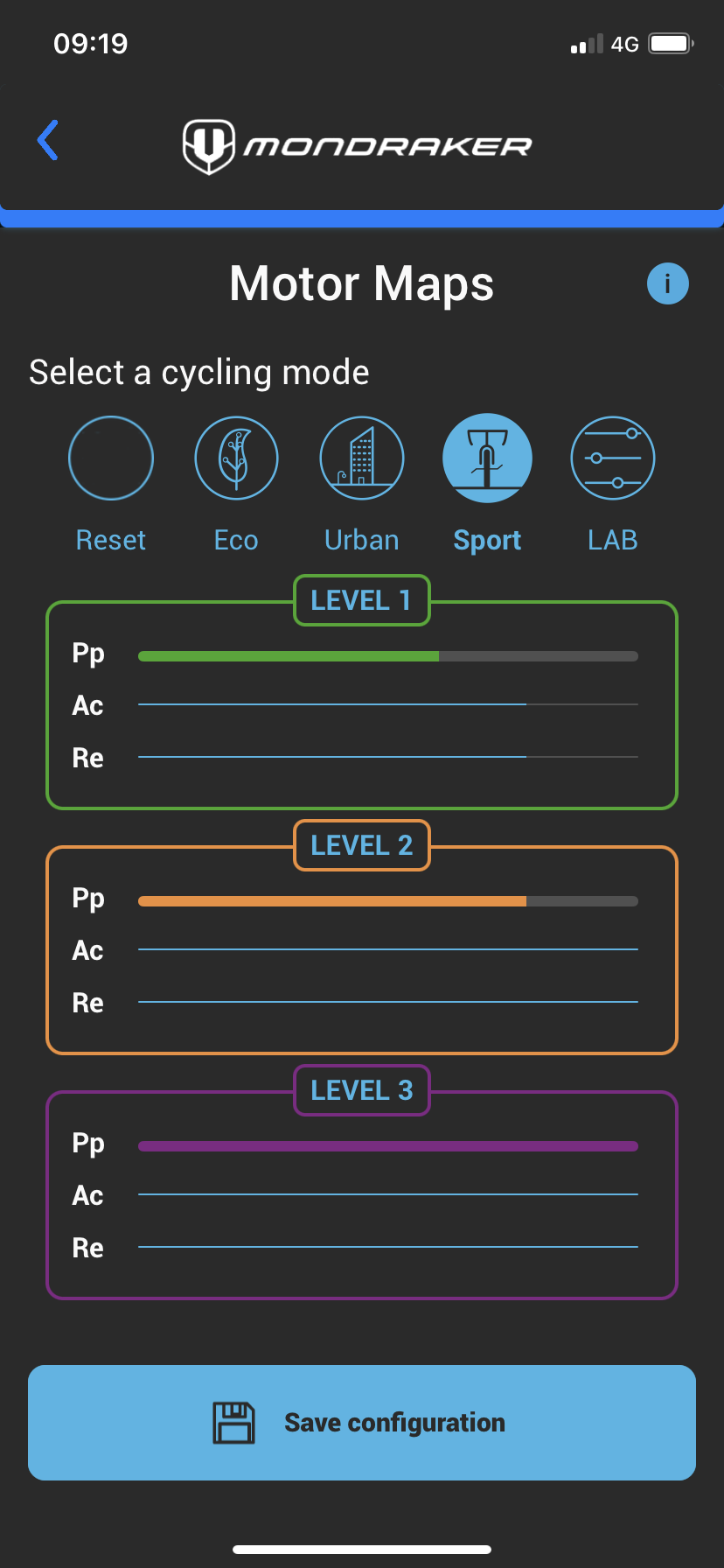Image resolution: width=724 pixels, height=1568 pixels.
Task: Tap the Level 3 Pp slider
Action: [x=387, y=1146]
